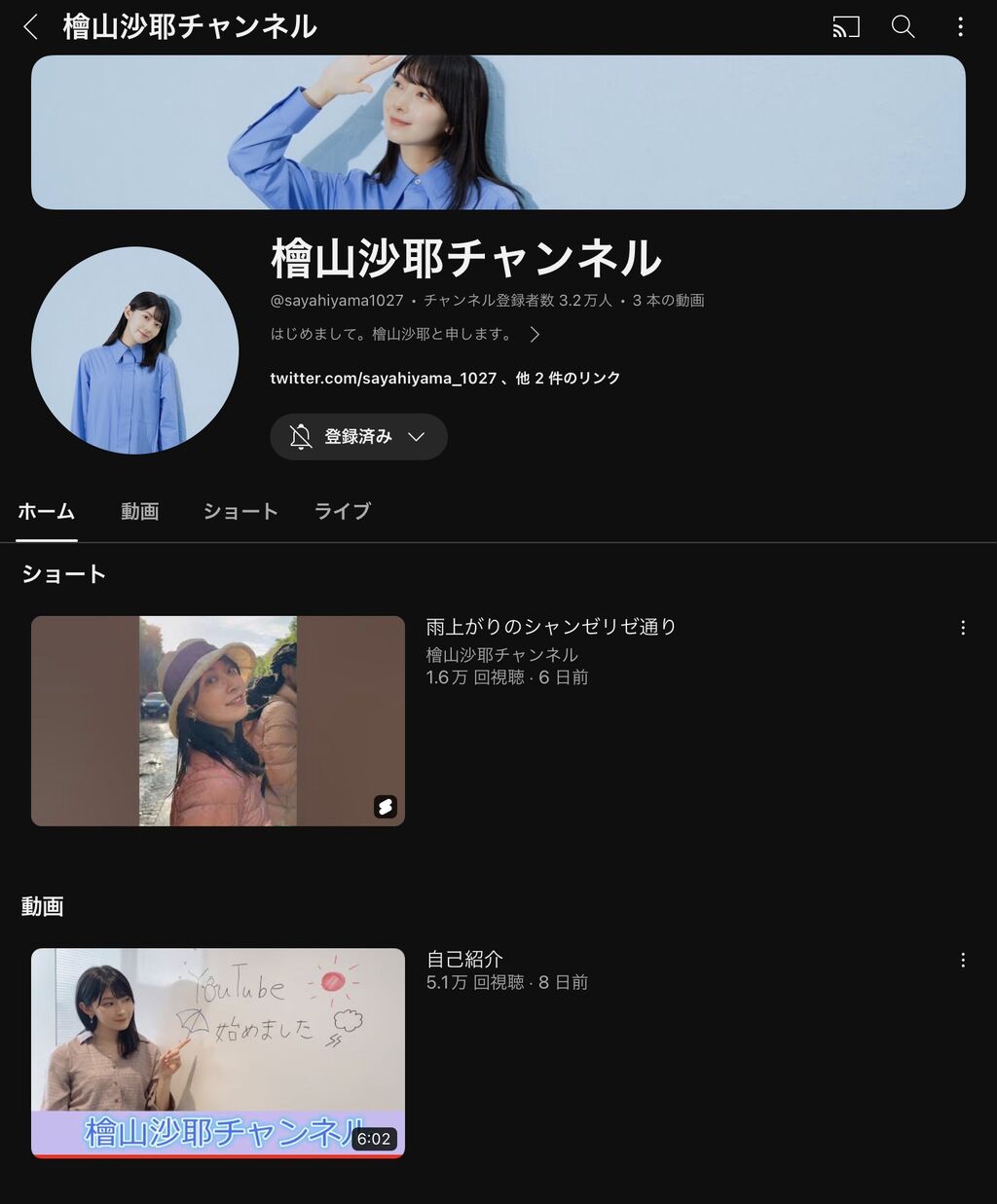Open the cast to device icon
Screen dimensions: 997x1204
click(846, 27)
